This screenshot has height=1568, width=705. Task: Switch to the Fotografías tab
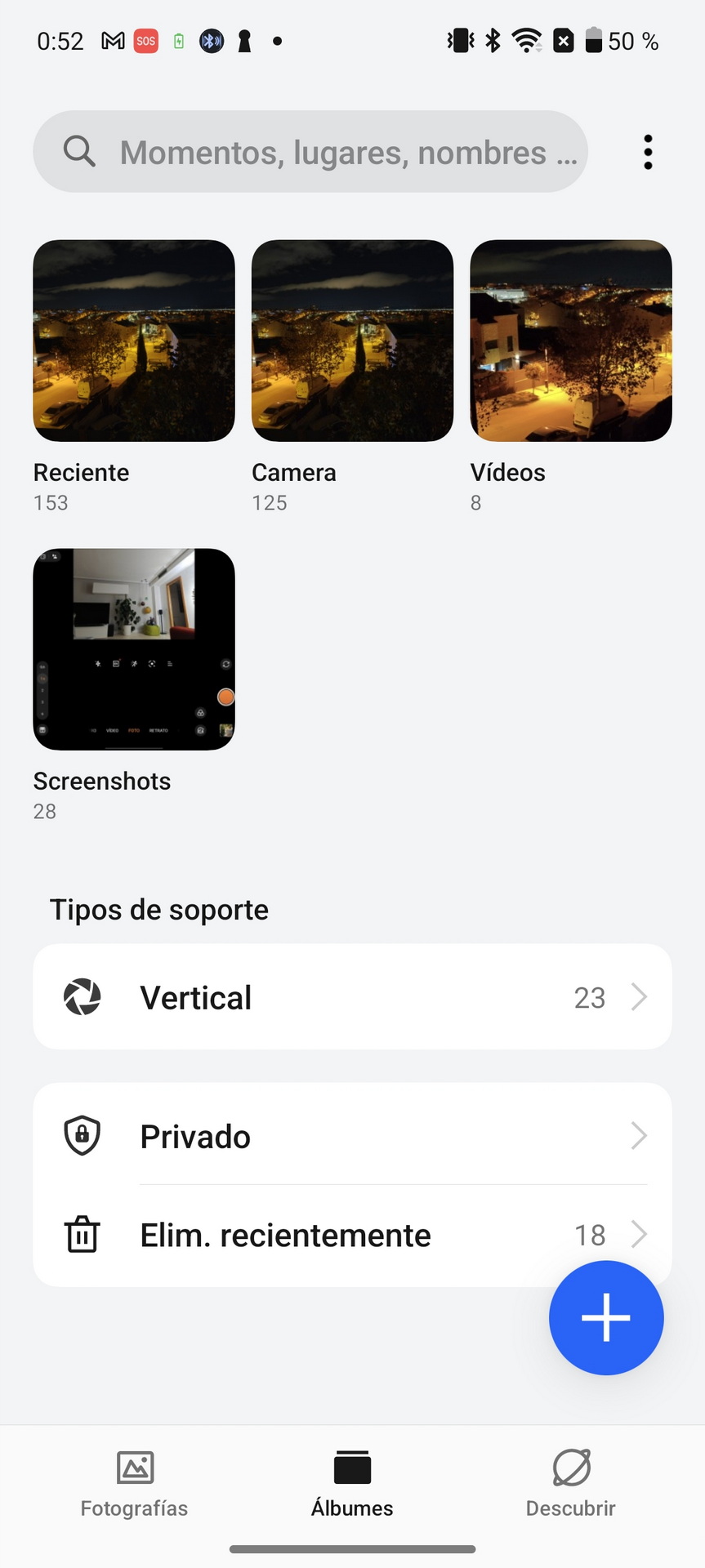point(134,1483)
